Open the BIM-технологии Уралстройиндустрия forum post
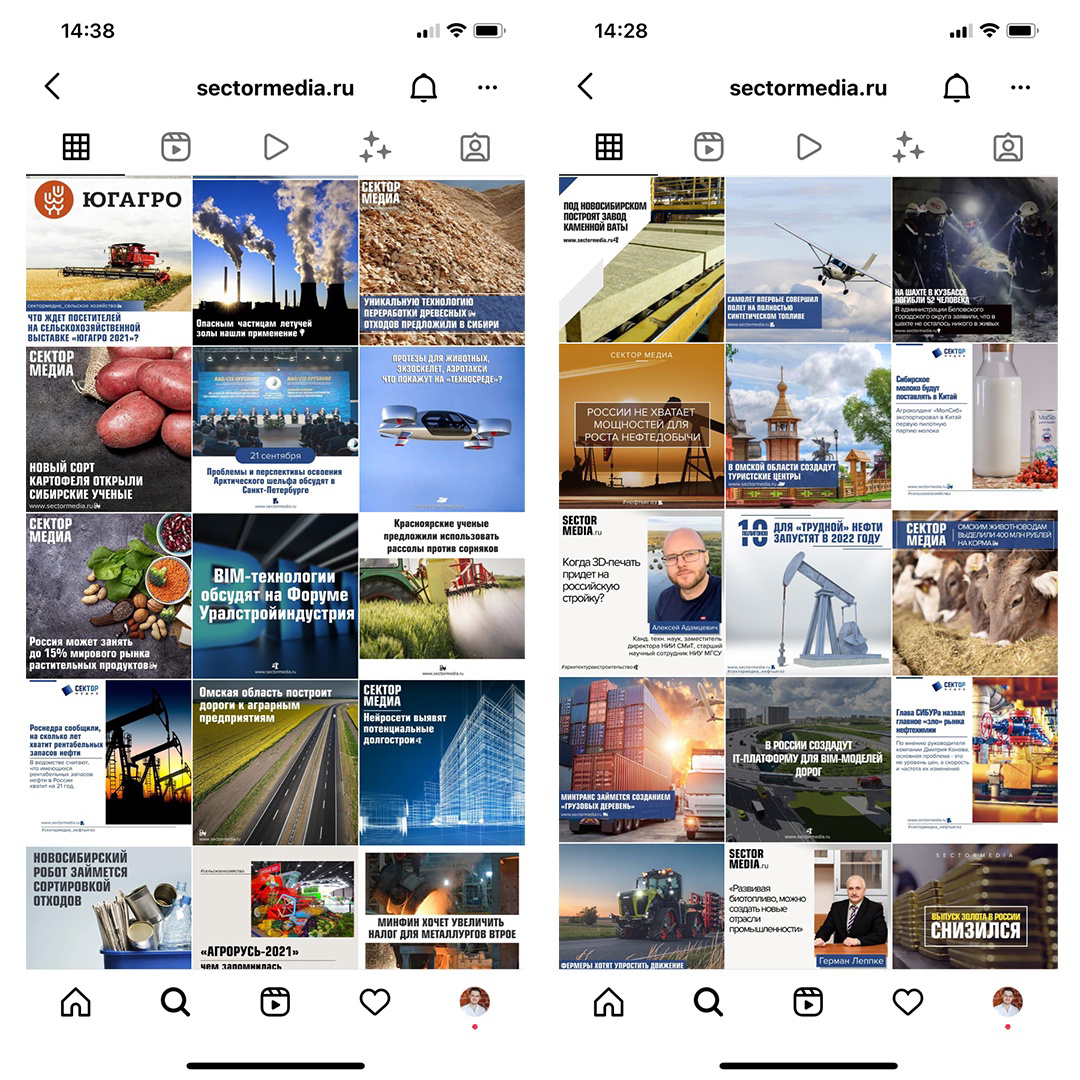The height and width of the screenshot is (1080, 1080). (276, 596)
